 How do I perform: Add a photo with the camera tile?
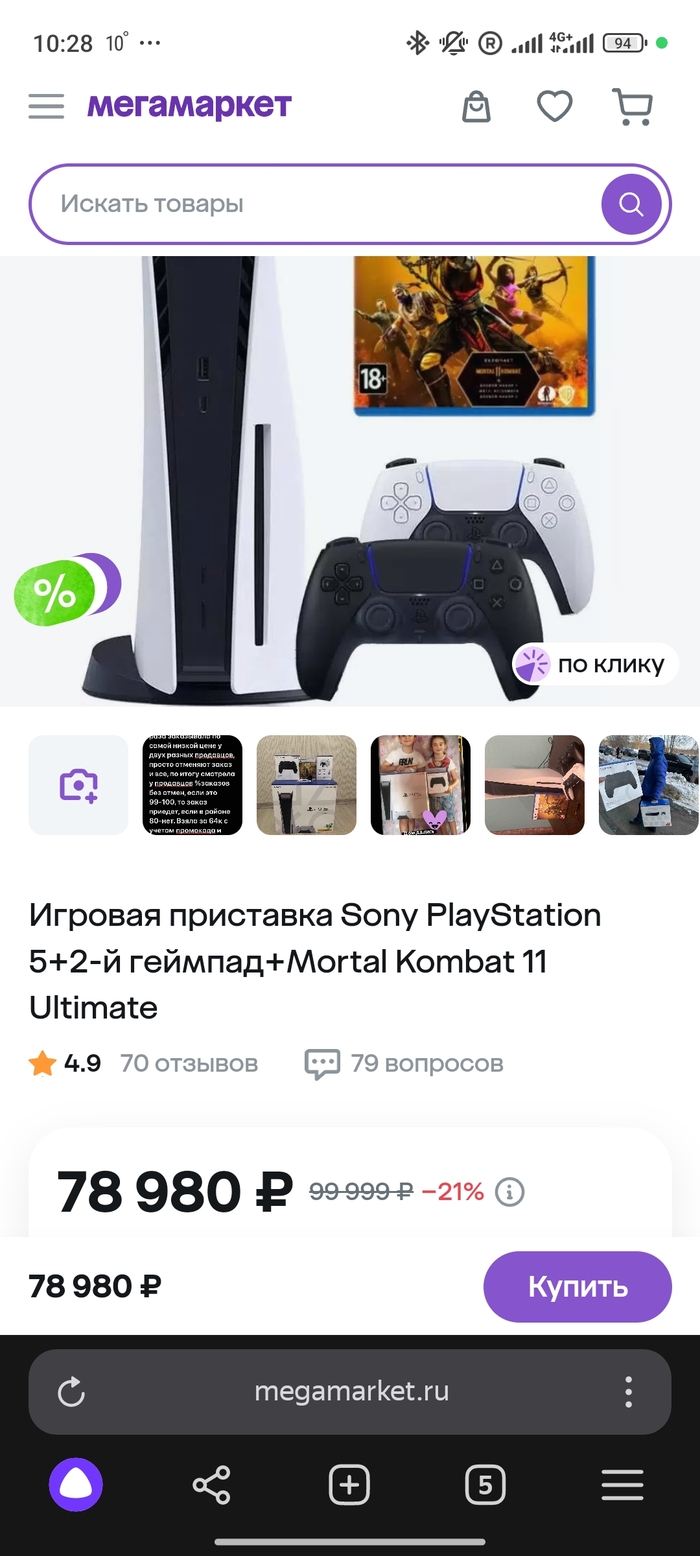pos(78,785)
